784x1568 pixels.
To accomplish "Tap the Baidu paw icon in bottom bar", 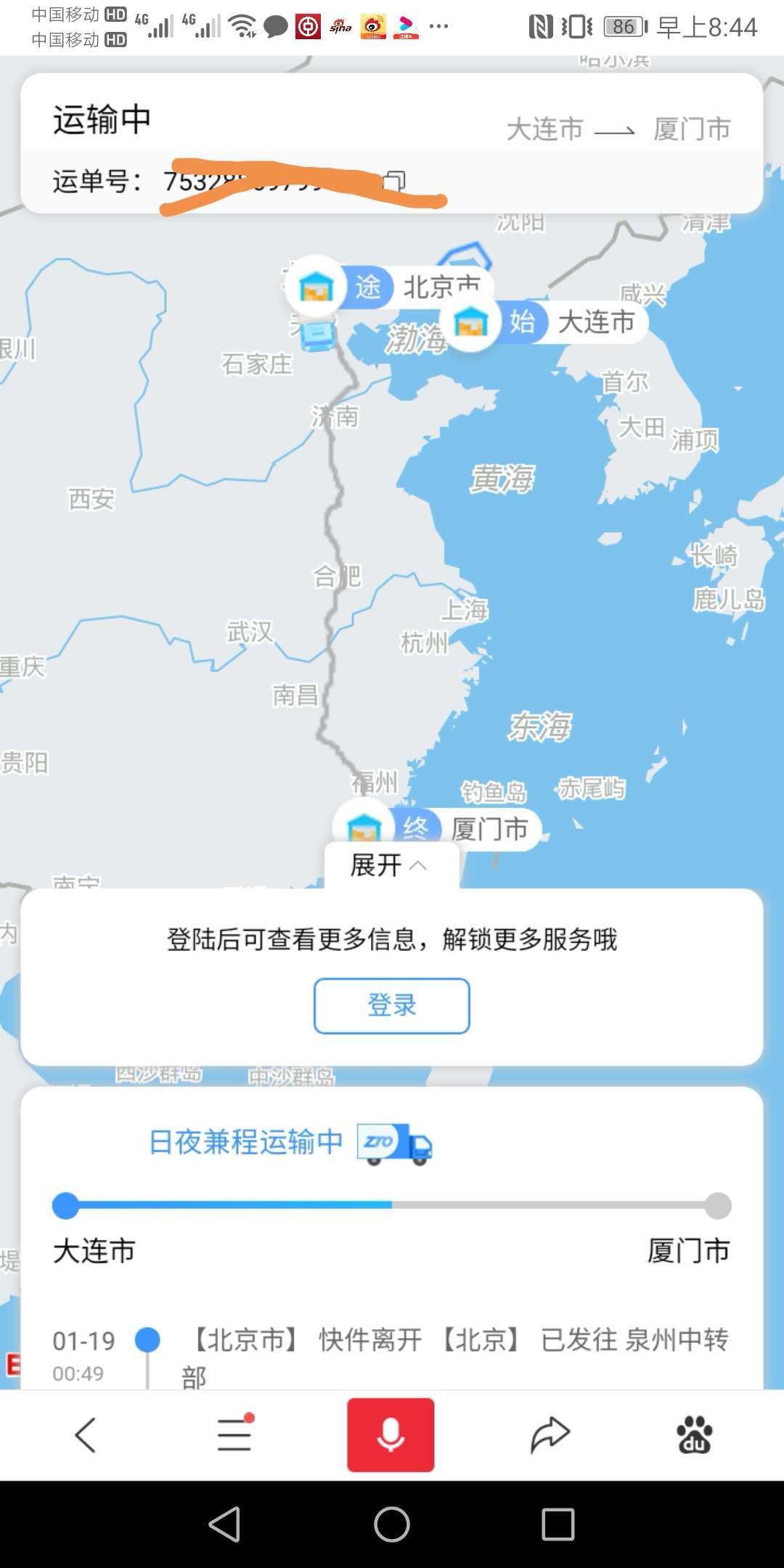I will point(695,1434).
